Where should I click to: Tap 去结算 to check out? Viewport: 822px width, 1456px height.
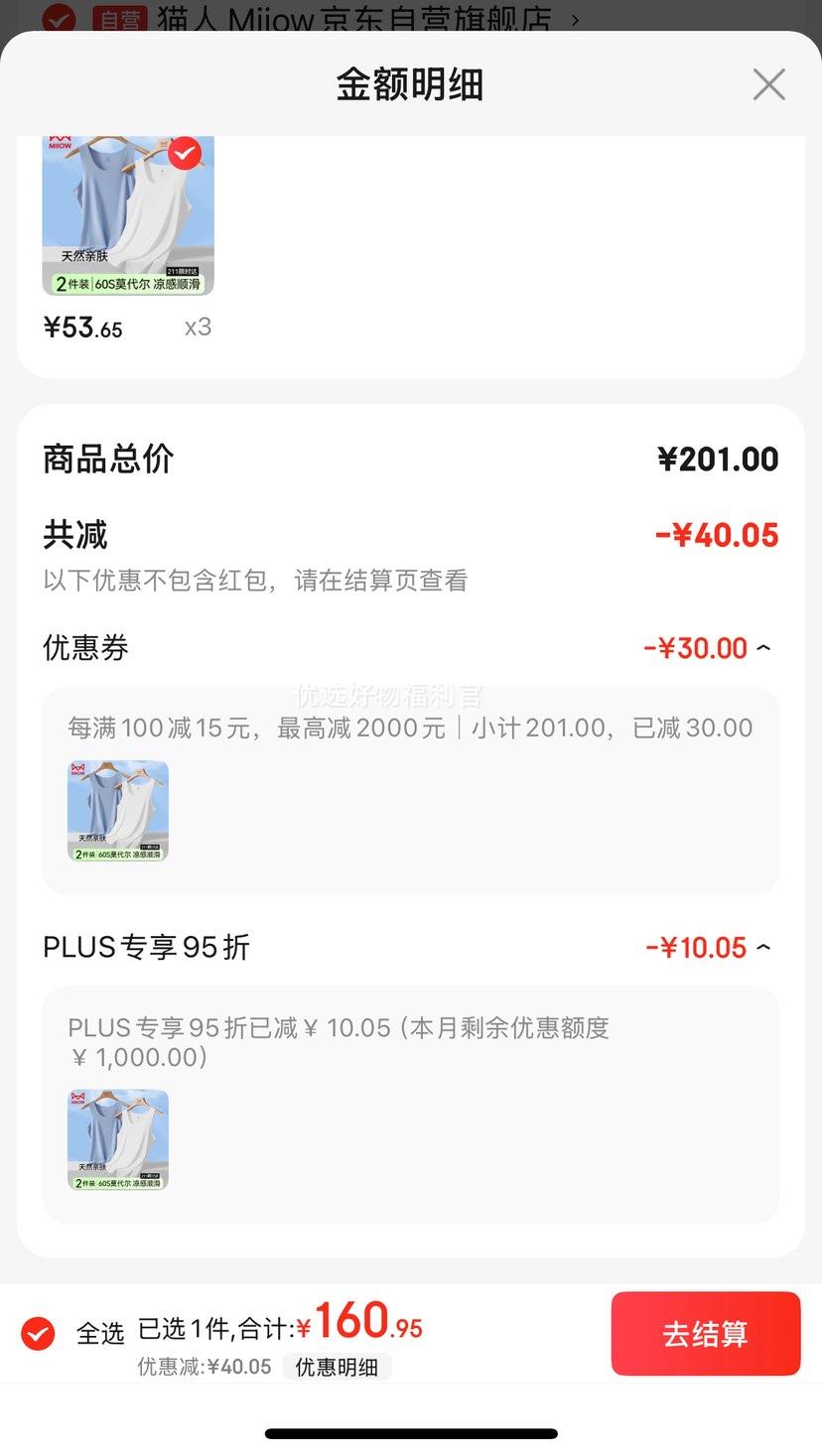706,1333
